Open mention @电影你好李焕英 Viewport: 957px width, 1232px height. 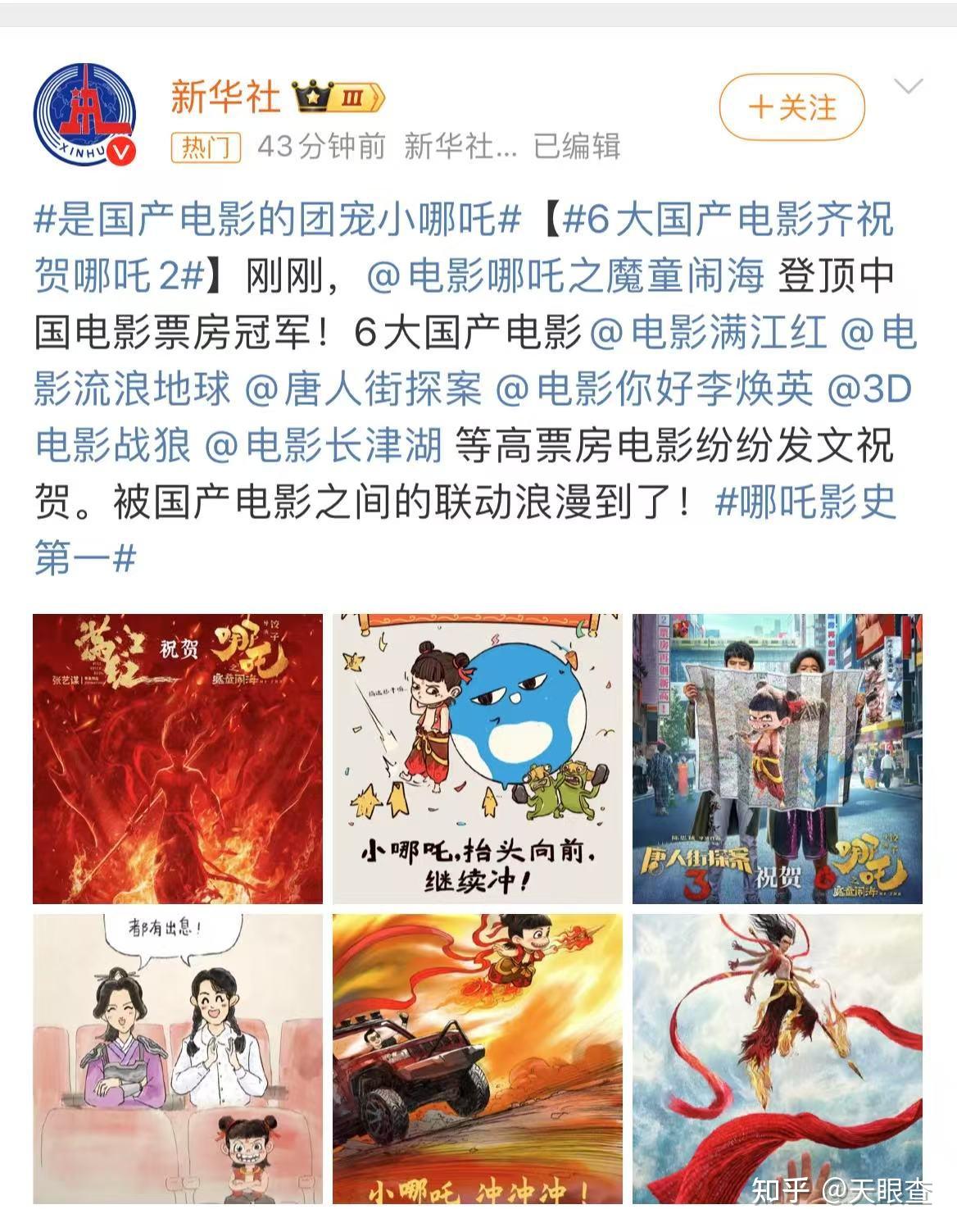tap(654, 389)
